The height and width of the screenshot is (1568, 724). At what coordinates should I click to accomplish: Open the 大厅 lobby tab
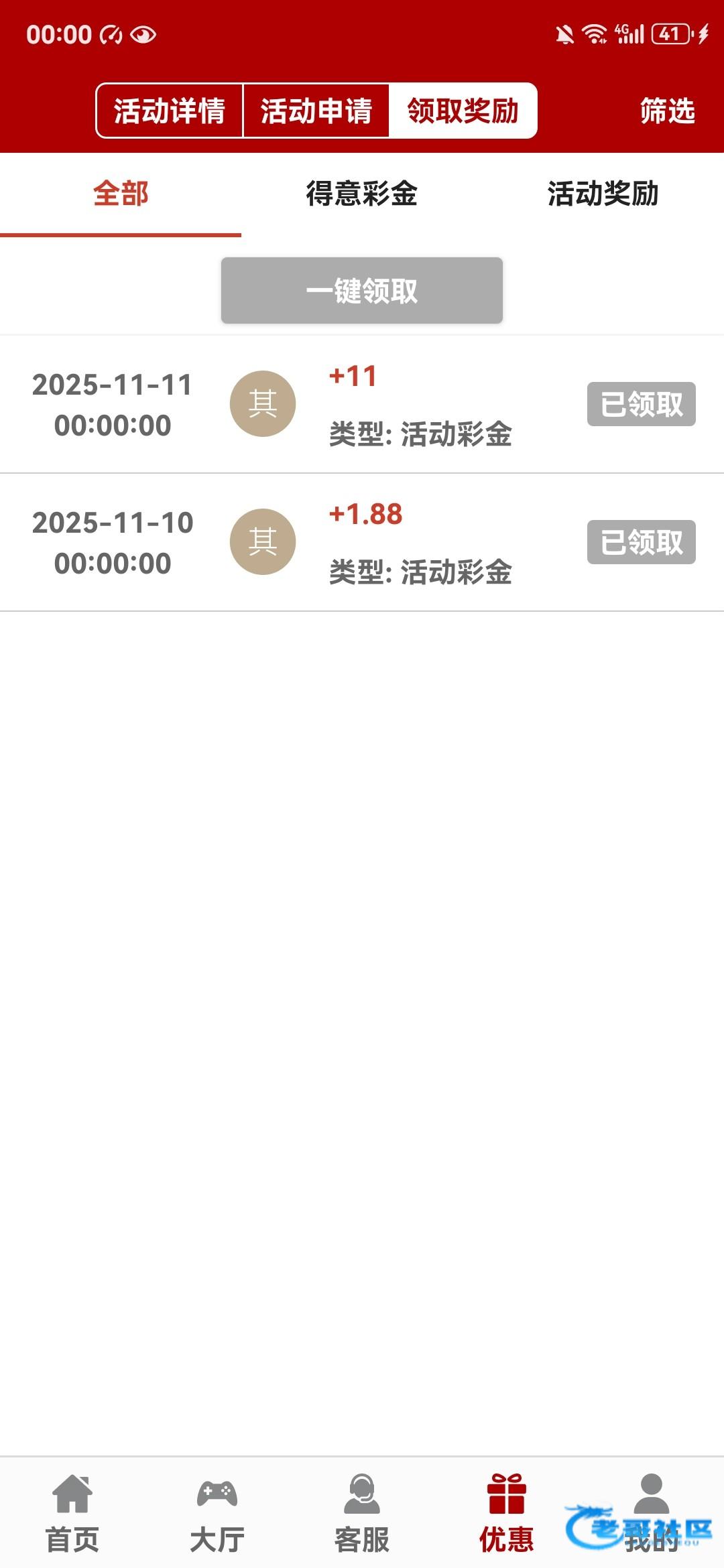coord(217,1513)
